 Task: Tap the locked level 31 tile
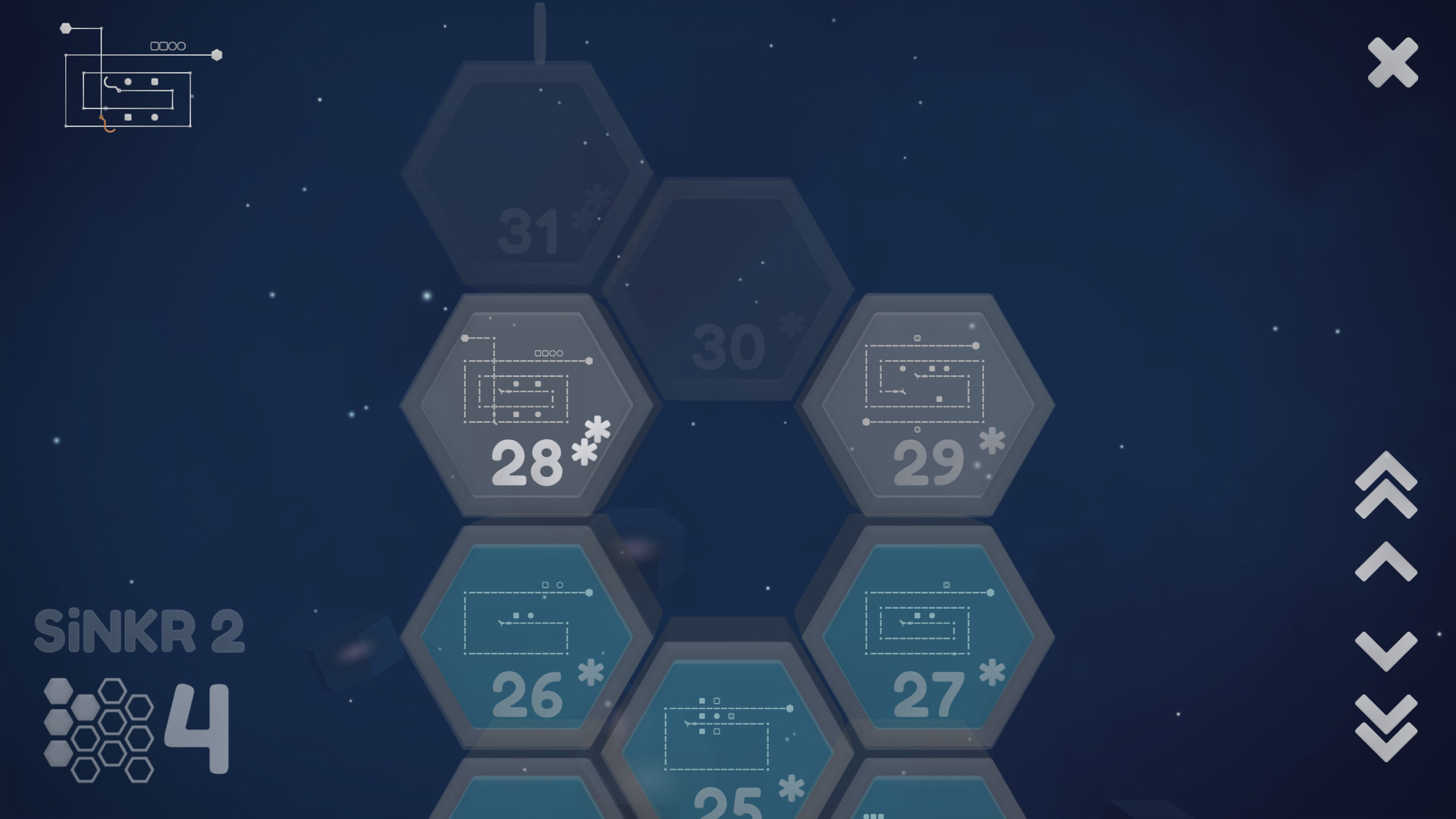[528, 174]
